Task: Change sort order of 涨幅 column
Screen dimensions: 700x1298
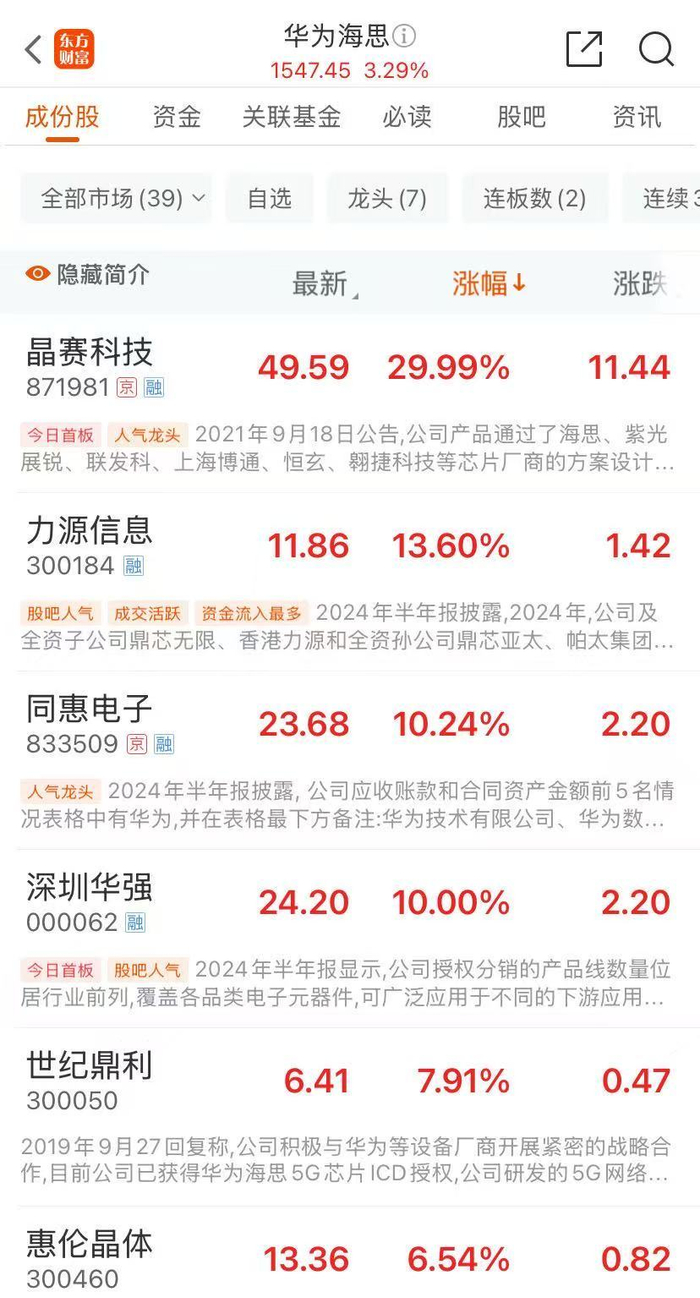Action: tap(488, 284)
